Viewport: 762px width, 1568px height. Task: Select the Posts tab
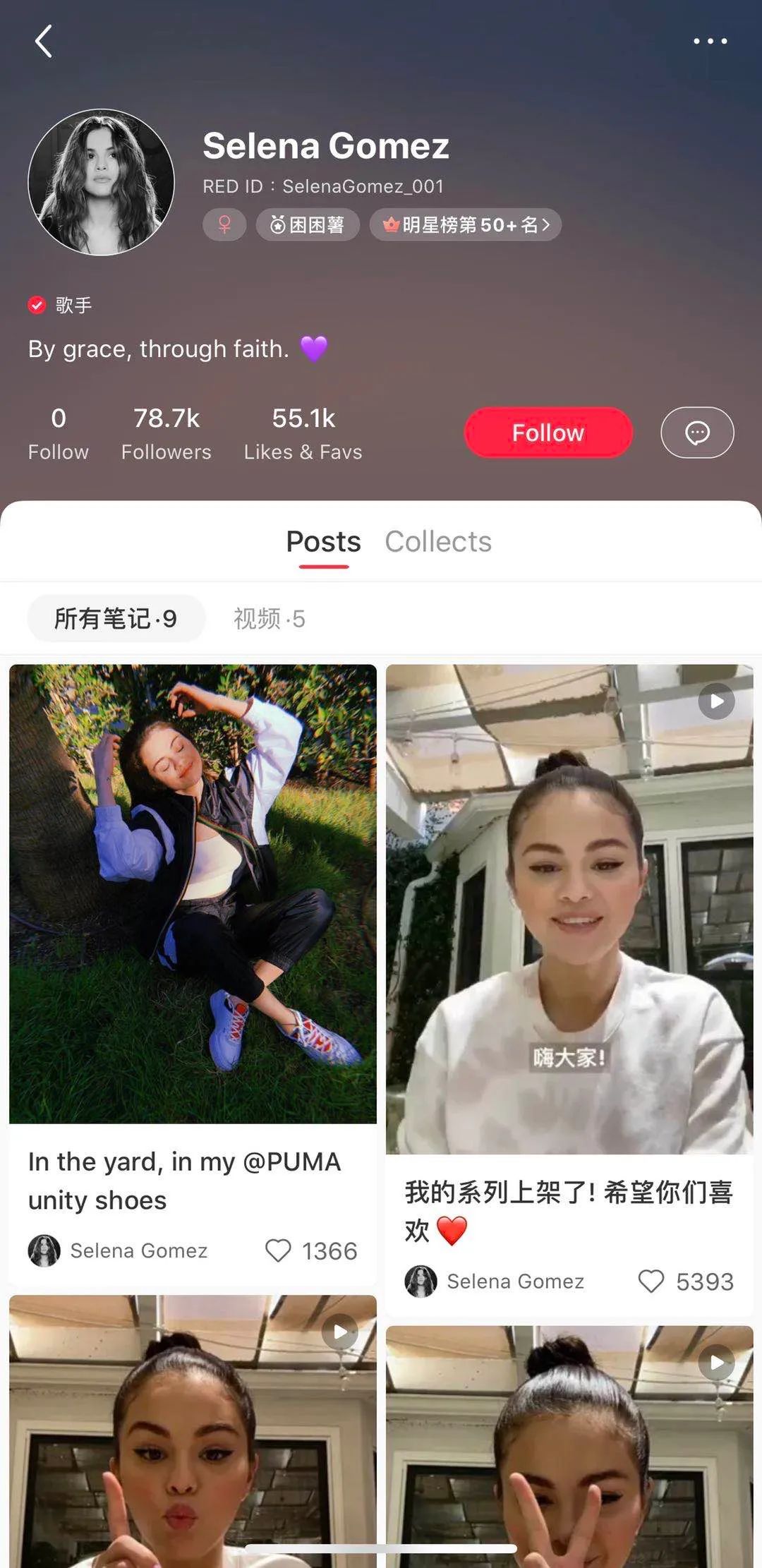[x=323, y=542]
